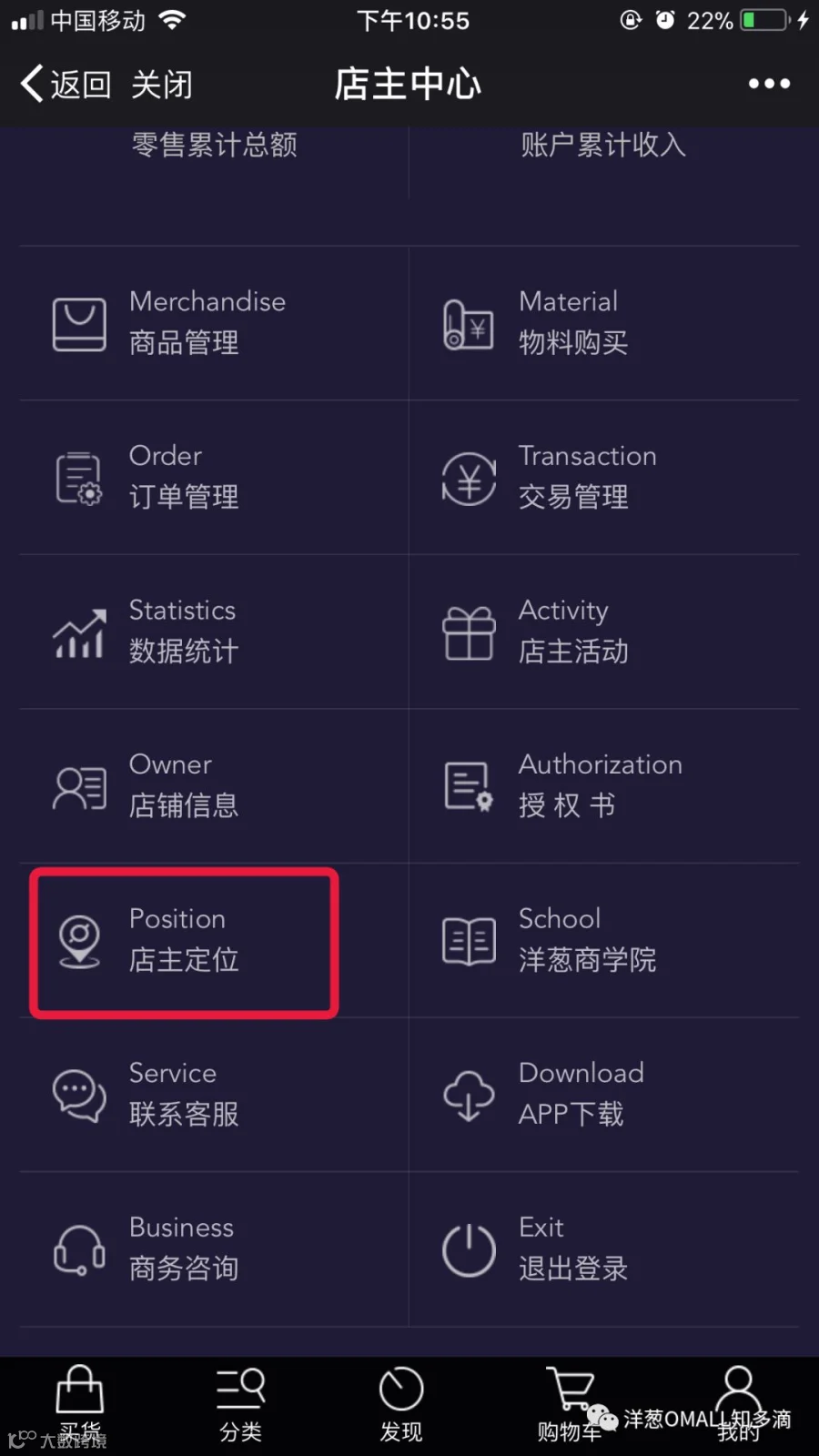This screenshot has width=819, height=1456.
Task: Open School 洋葱商学院
Action: (x=604, y=940)
